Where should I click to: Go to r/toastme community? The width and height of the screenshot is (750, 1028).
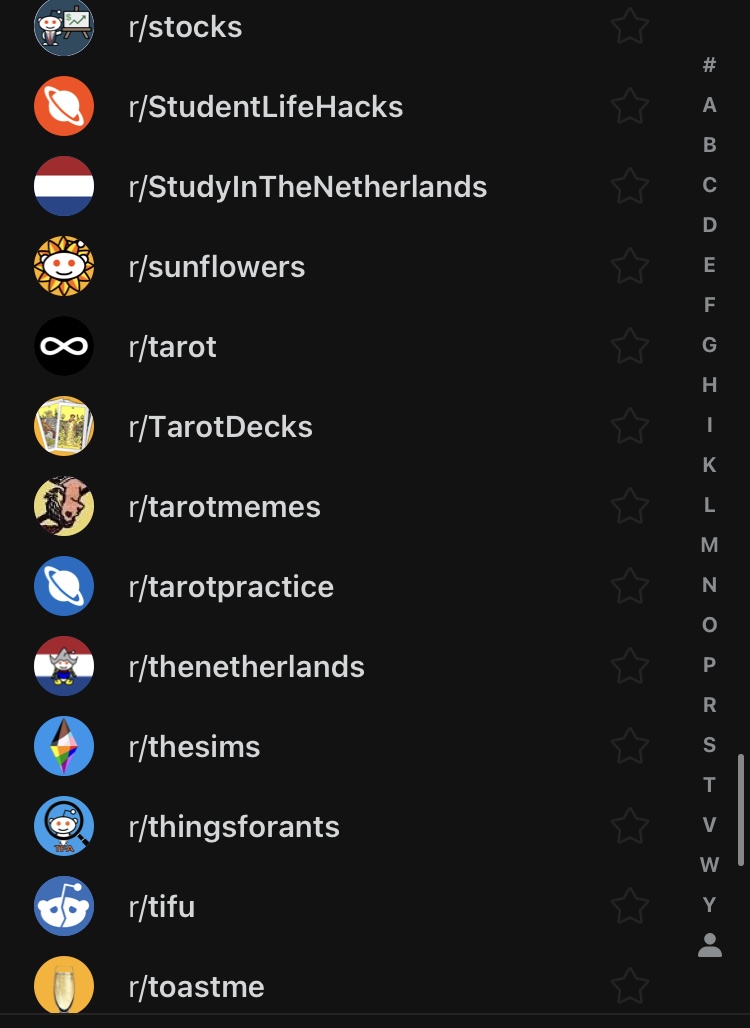point(196,987)
